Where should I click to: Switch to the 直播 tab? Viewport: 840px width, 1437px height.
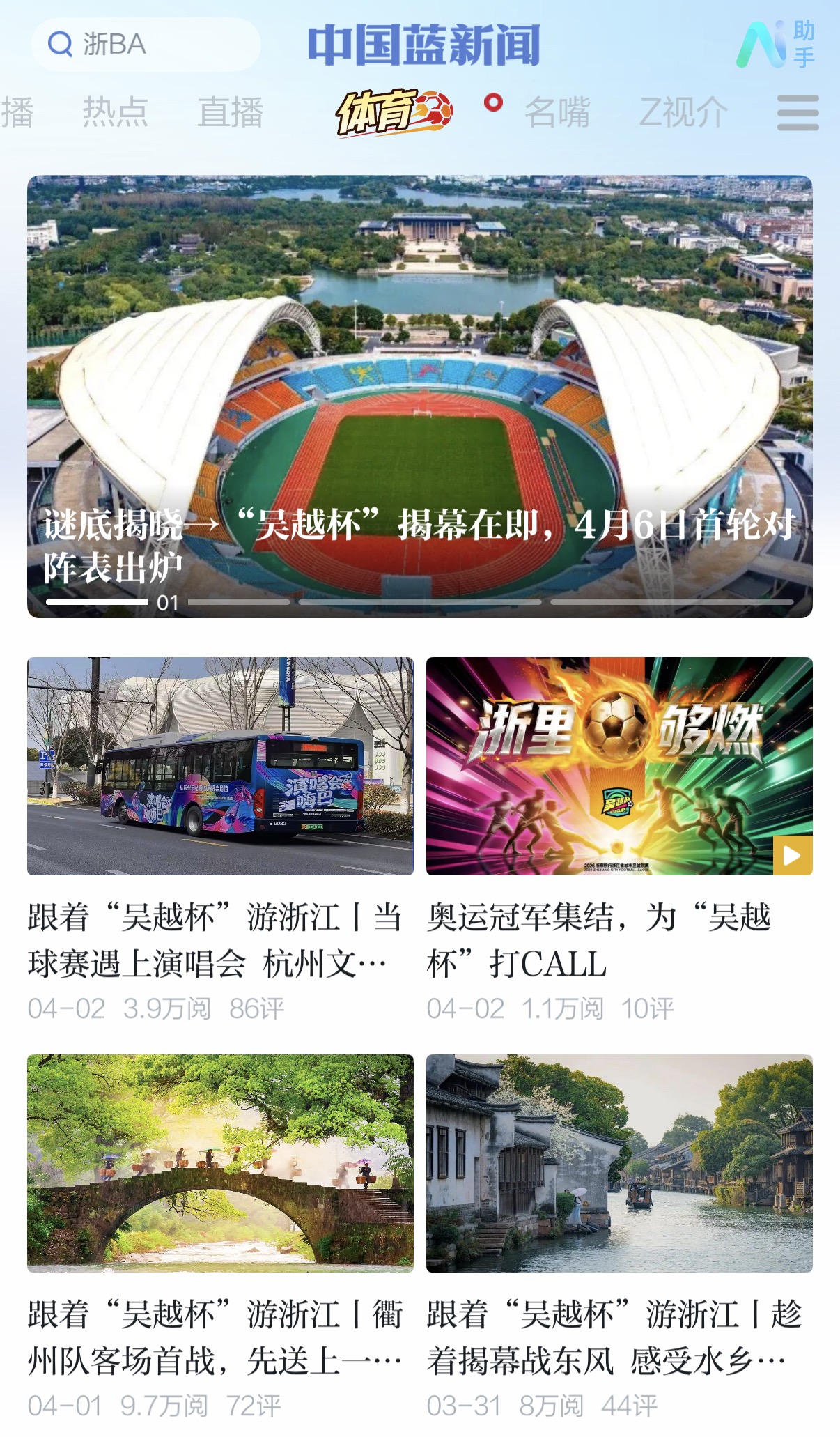231,113
